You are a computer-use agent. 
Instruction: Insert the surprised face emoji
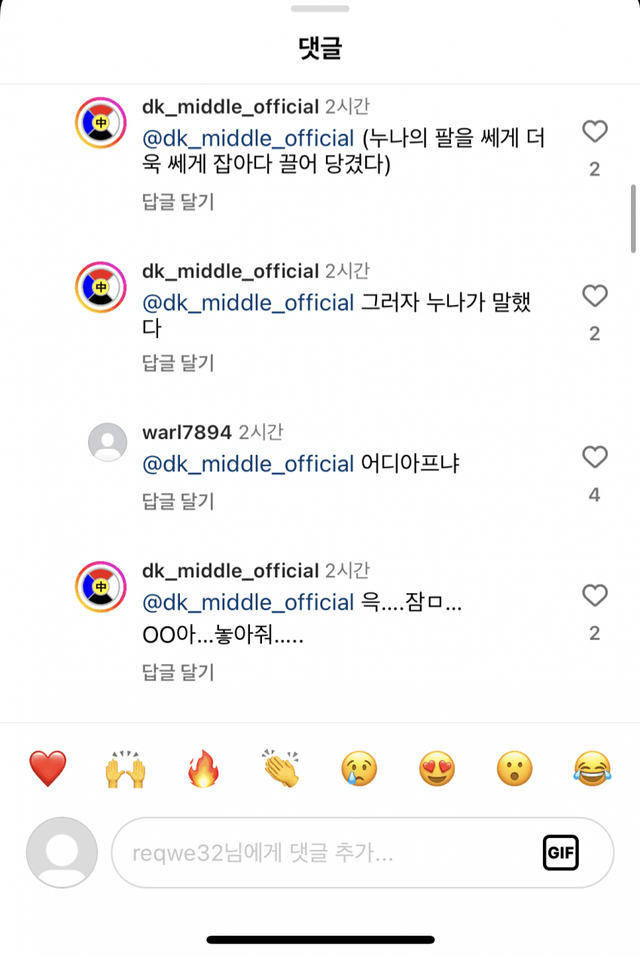coord(515,769)
